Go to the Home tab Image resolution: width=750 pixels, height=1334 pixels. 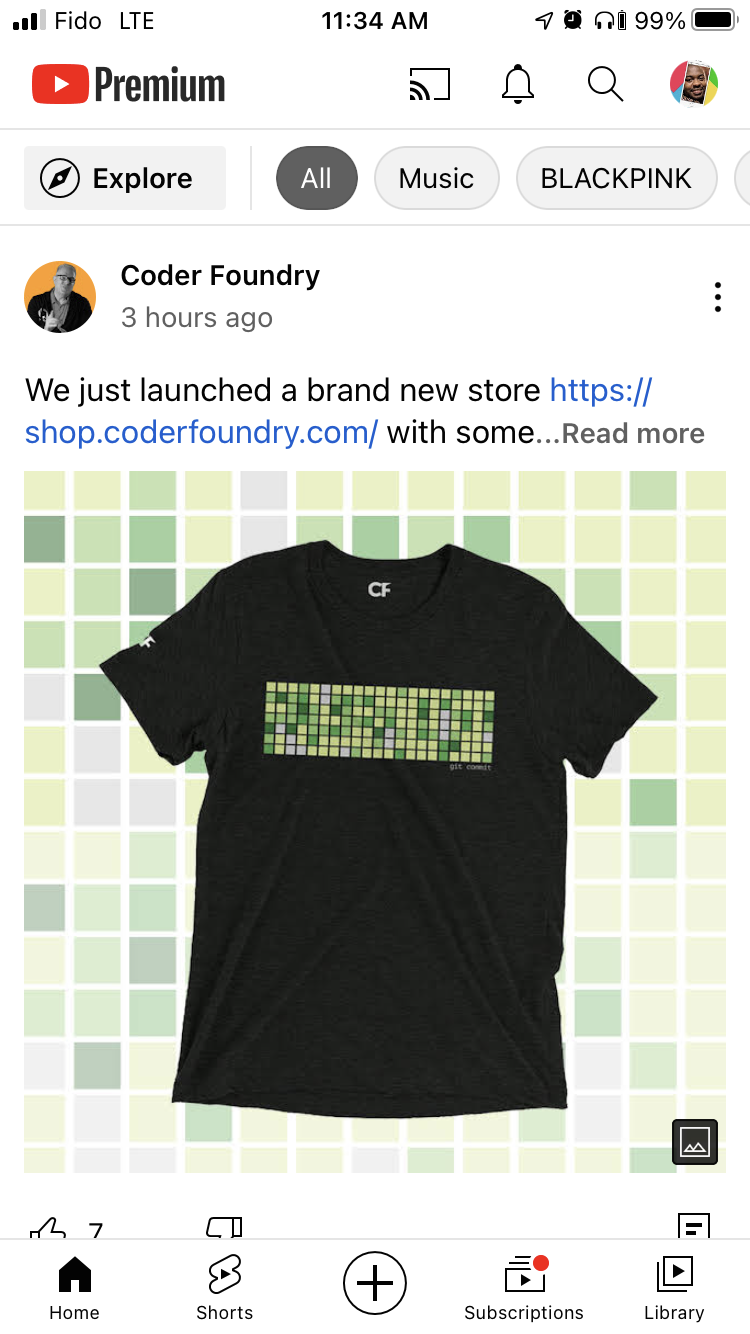click(x=75, y=1288)
